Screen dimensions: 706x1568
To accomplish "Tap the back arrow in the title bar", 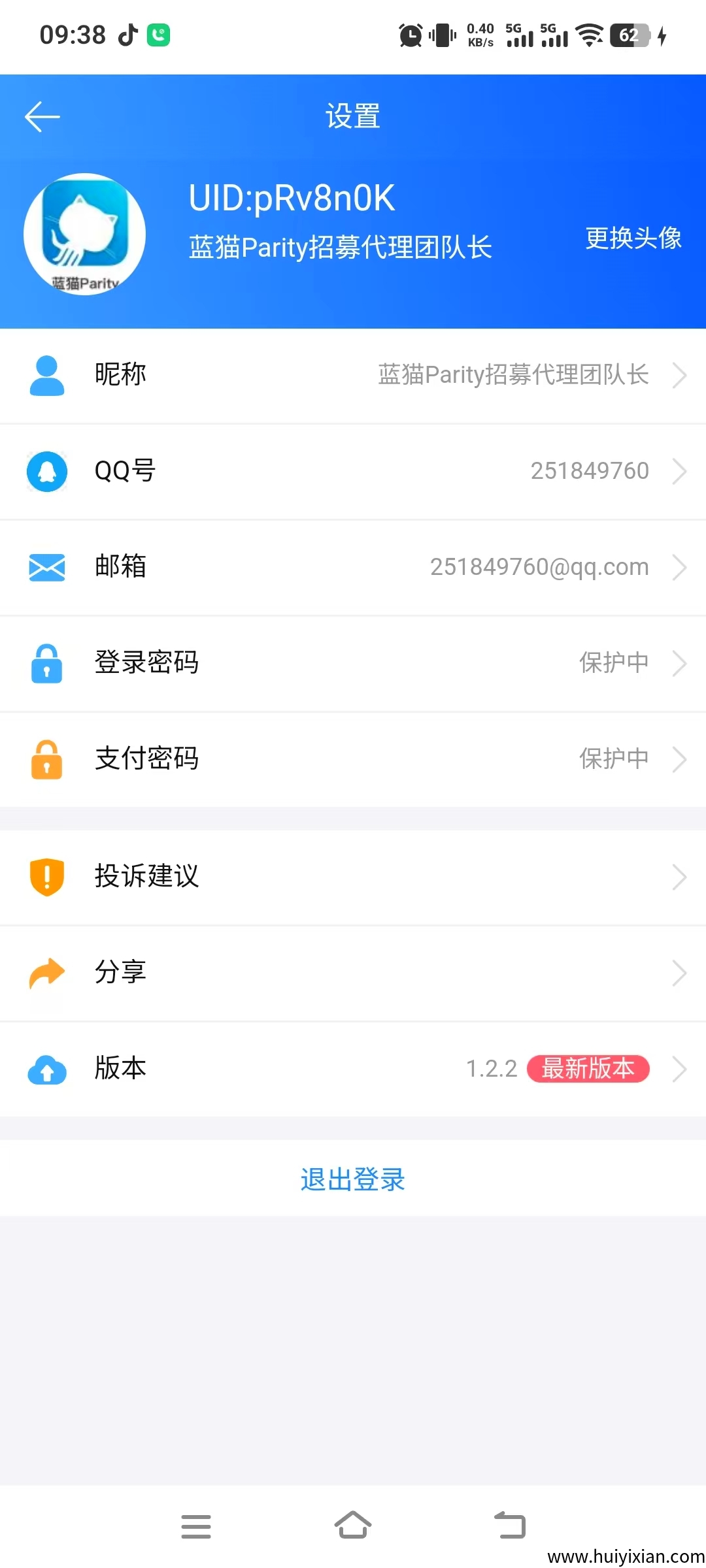I will click(x=41, y=115).
